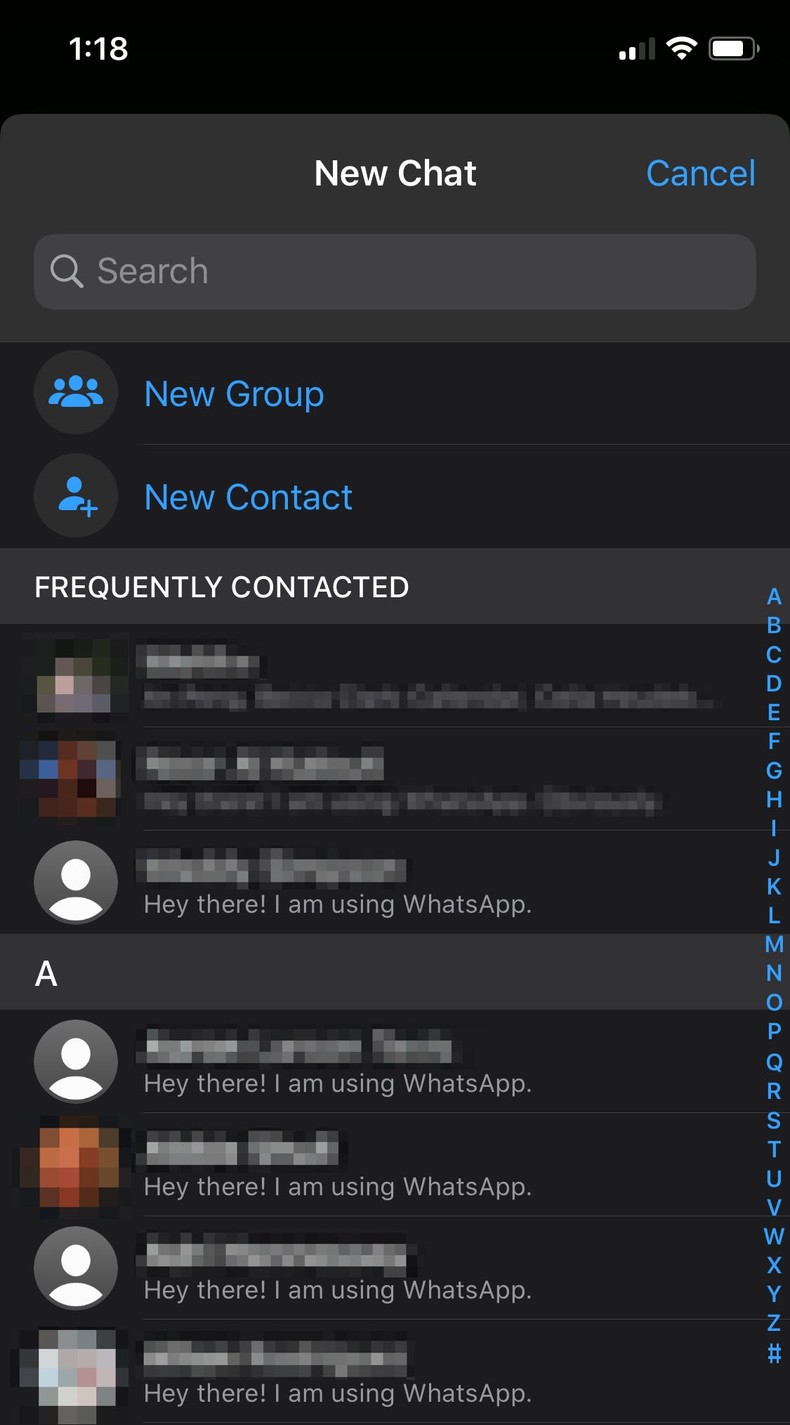The image size is (790, 1425).
Task: Tap the # symbol at the index bottom
Action: [774, 1352]
